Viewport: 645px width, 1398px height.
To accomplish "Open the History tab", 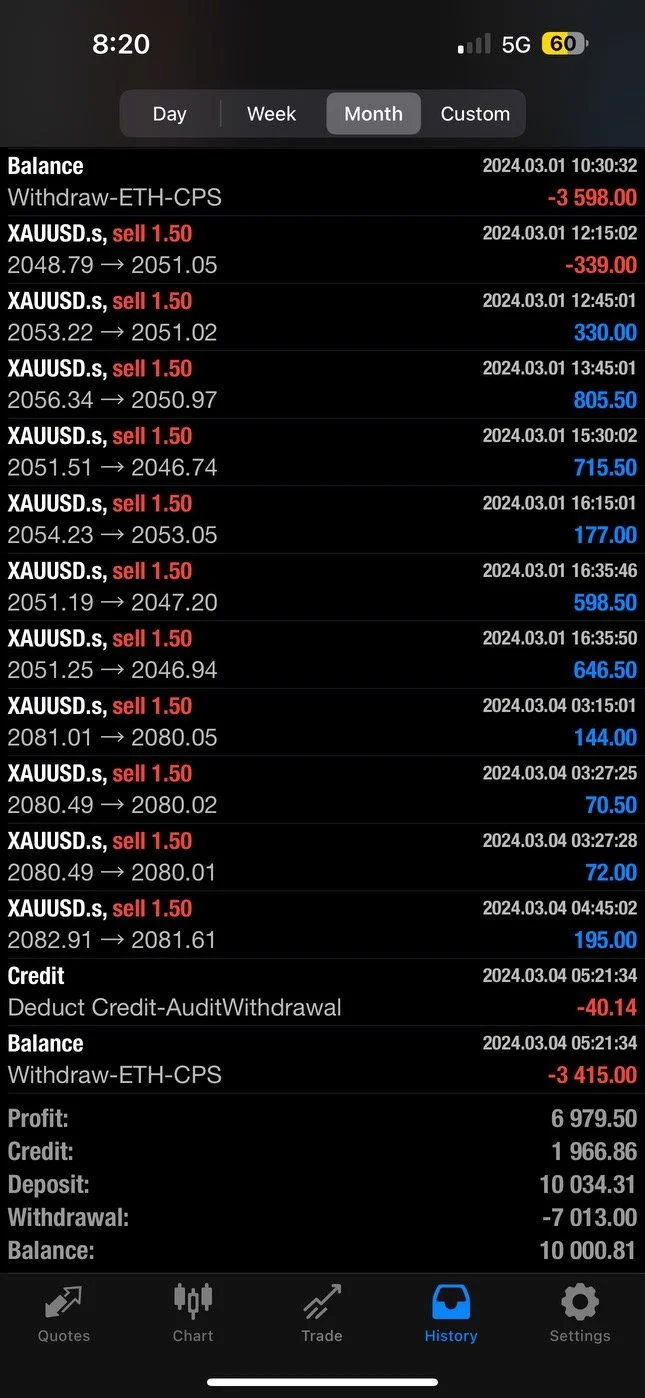I will coord(451,1314).
